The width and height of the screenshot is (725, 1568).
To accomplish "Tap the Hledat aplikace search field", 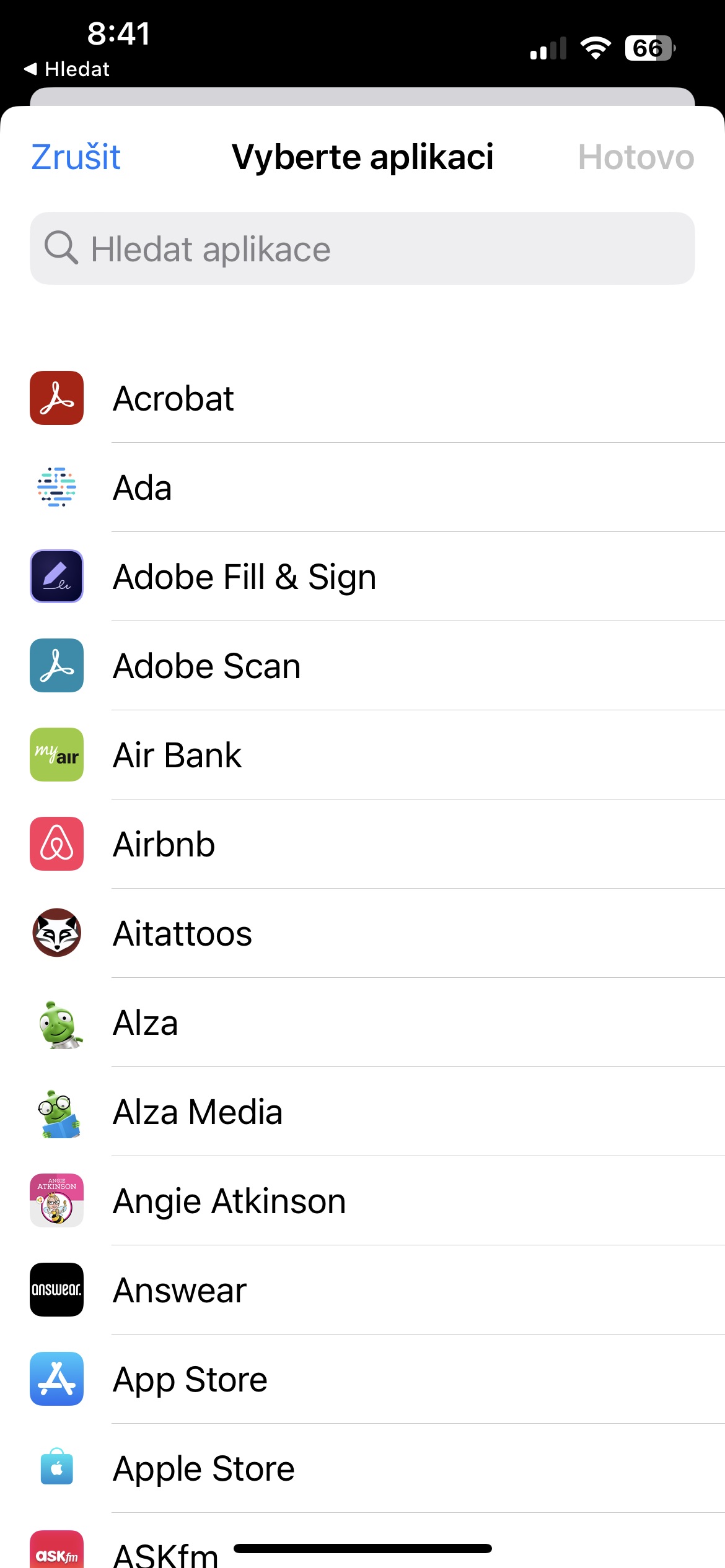I will point(362,248).
